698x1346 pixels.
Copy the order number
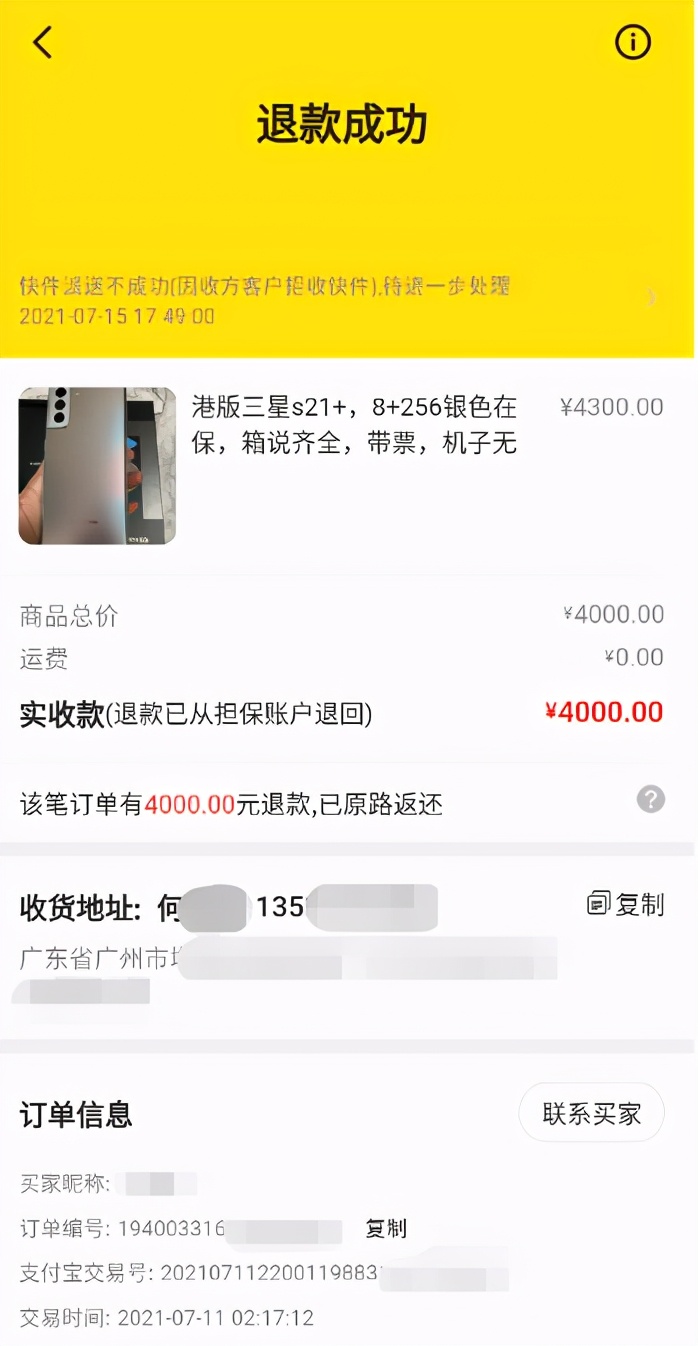386,1229
